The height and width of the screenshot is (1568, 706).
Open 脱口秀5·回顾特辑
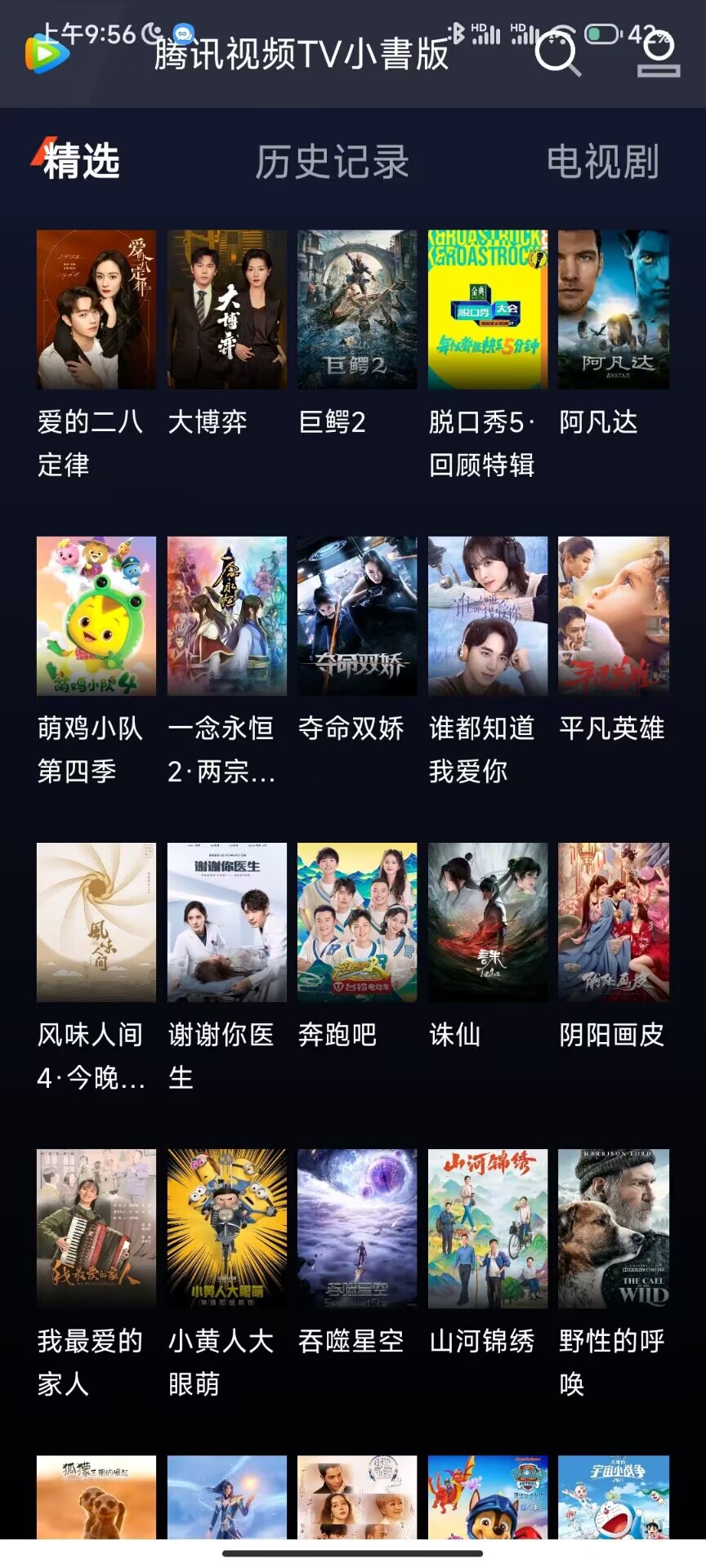(x=488, y=310)
